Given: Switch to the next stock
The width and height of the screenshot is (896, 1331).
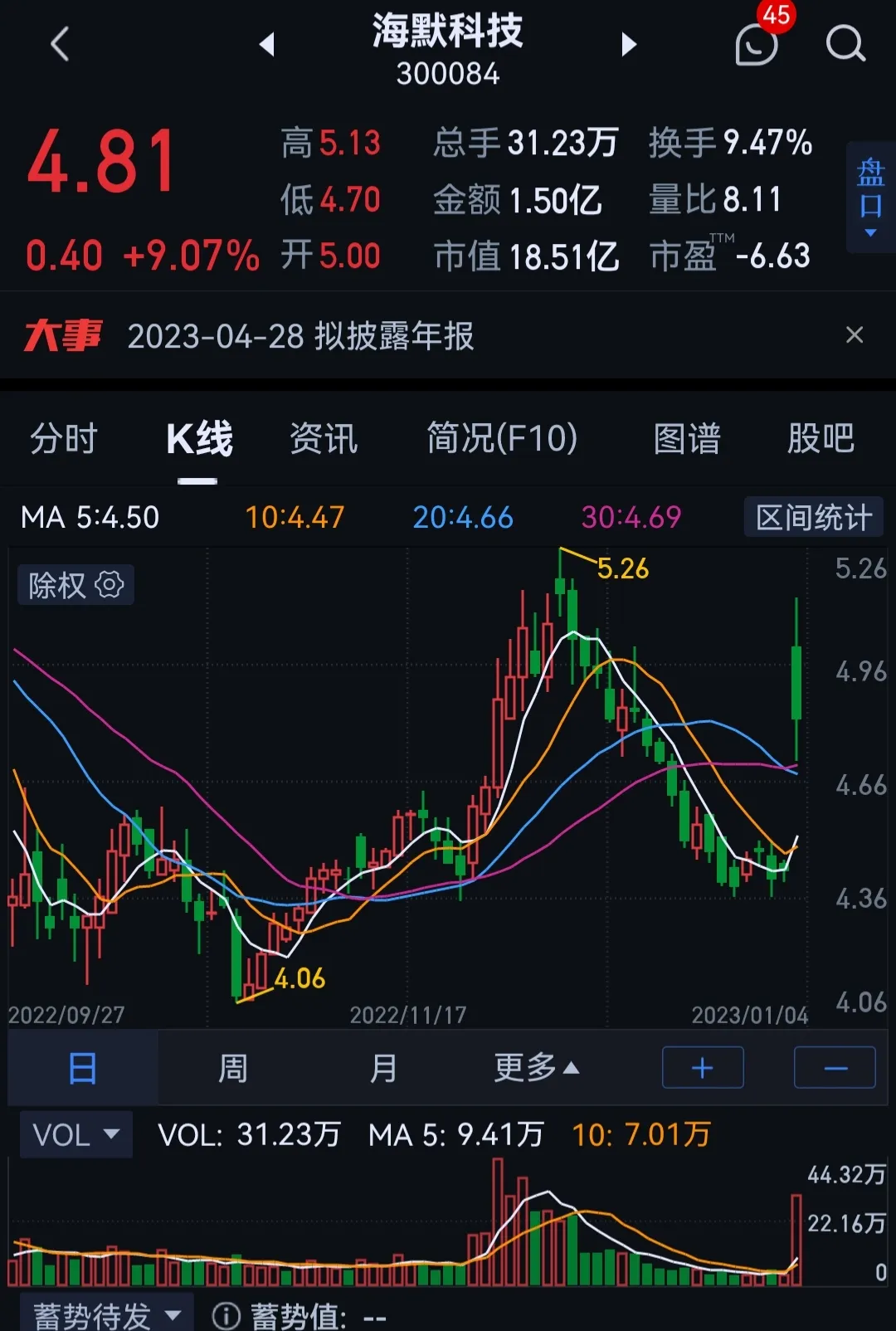Looking at the screenshot, I should coord(629,44).
